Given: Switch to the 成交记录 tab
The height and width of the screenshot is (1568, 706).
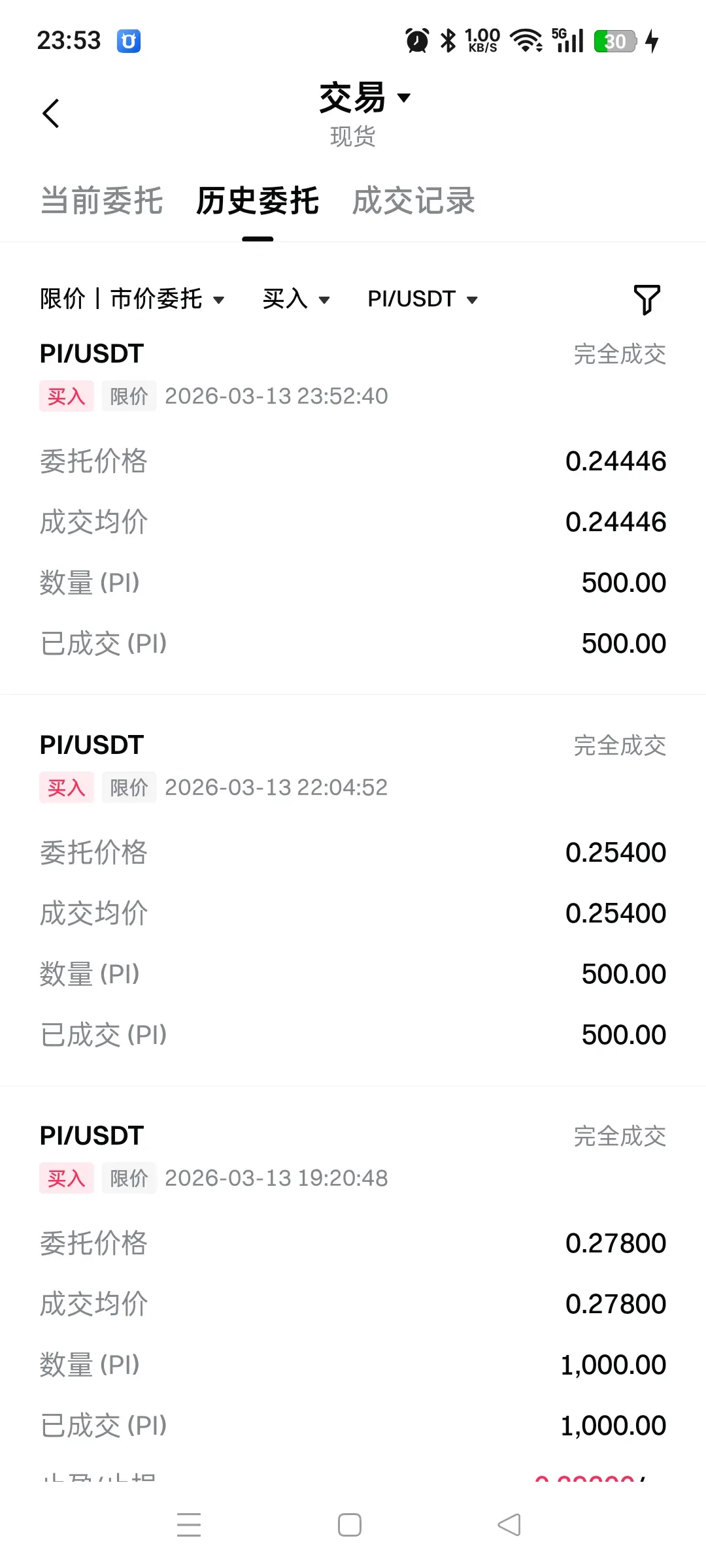Looking at the screenshot, I should pyautogui.click(x=413, y=201).
